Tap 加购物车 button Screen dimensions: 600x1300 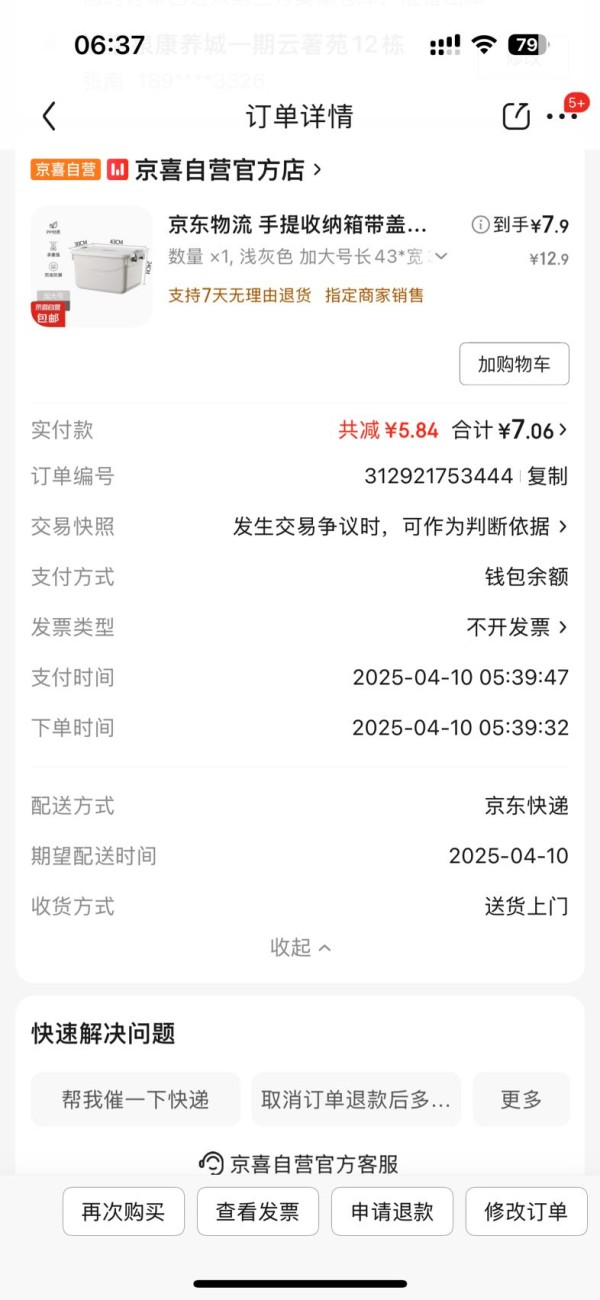pyautogui.click(x=514, y=365)
